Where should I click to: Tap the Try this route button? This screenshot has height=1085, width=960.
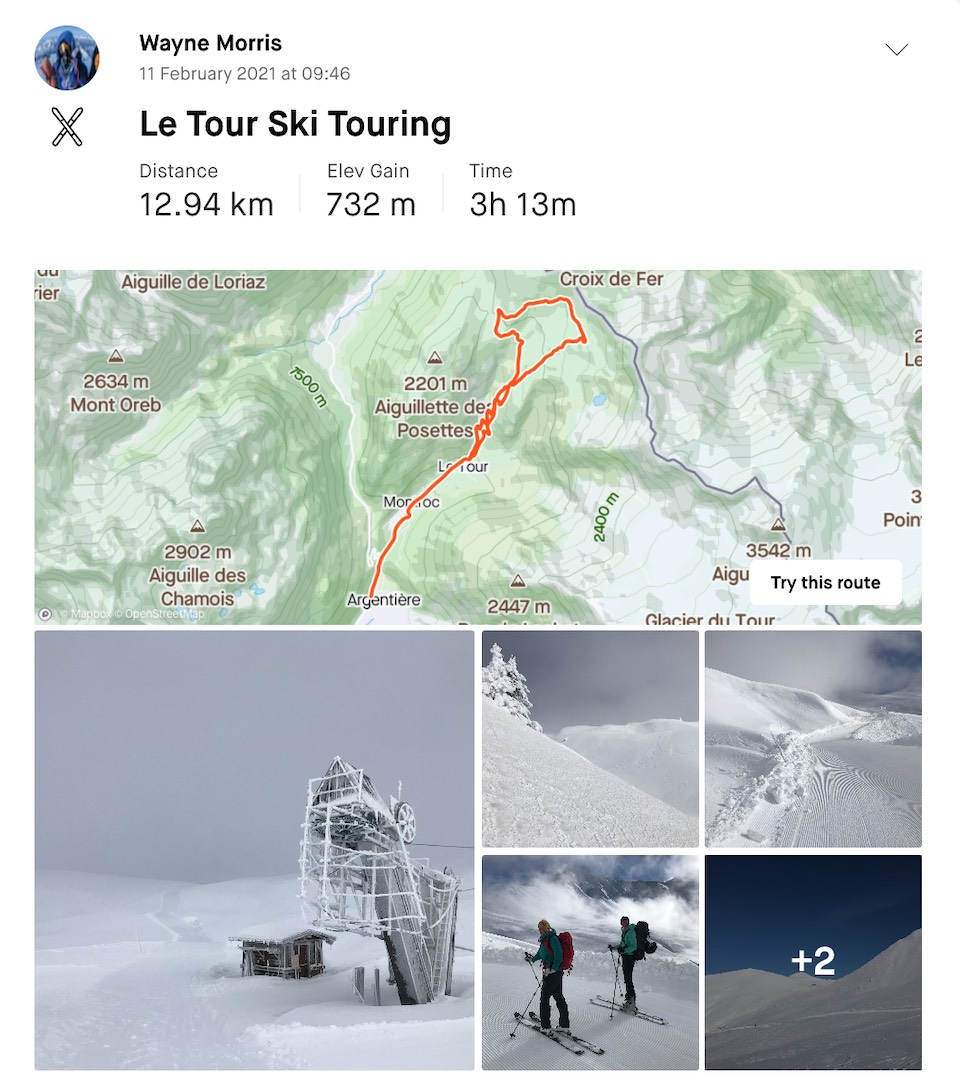coord(825,583)
